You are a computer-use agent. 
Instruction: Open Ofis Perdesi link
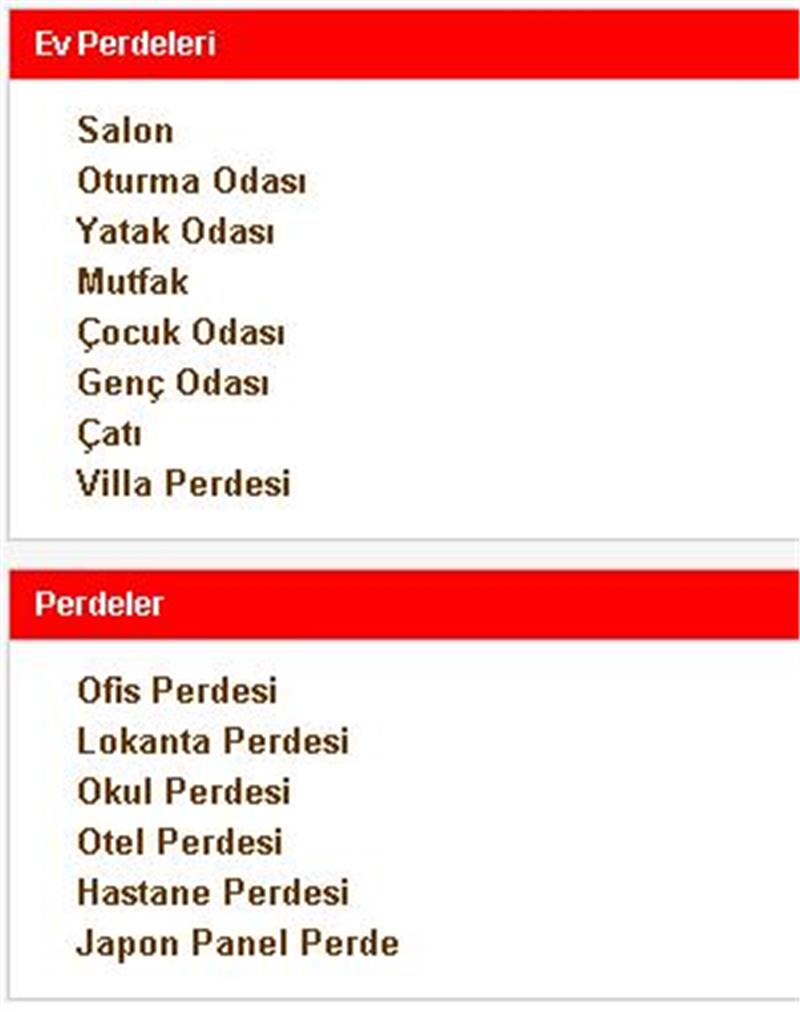176,690
